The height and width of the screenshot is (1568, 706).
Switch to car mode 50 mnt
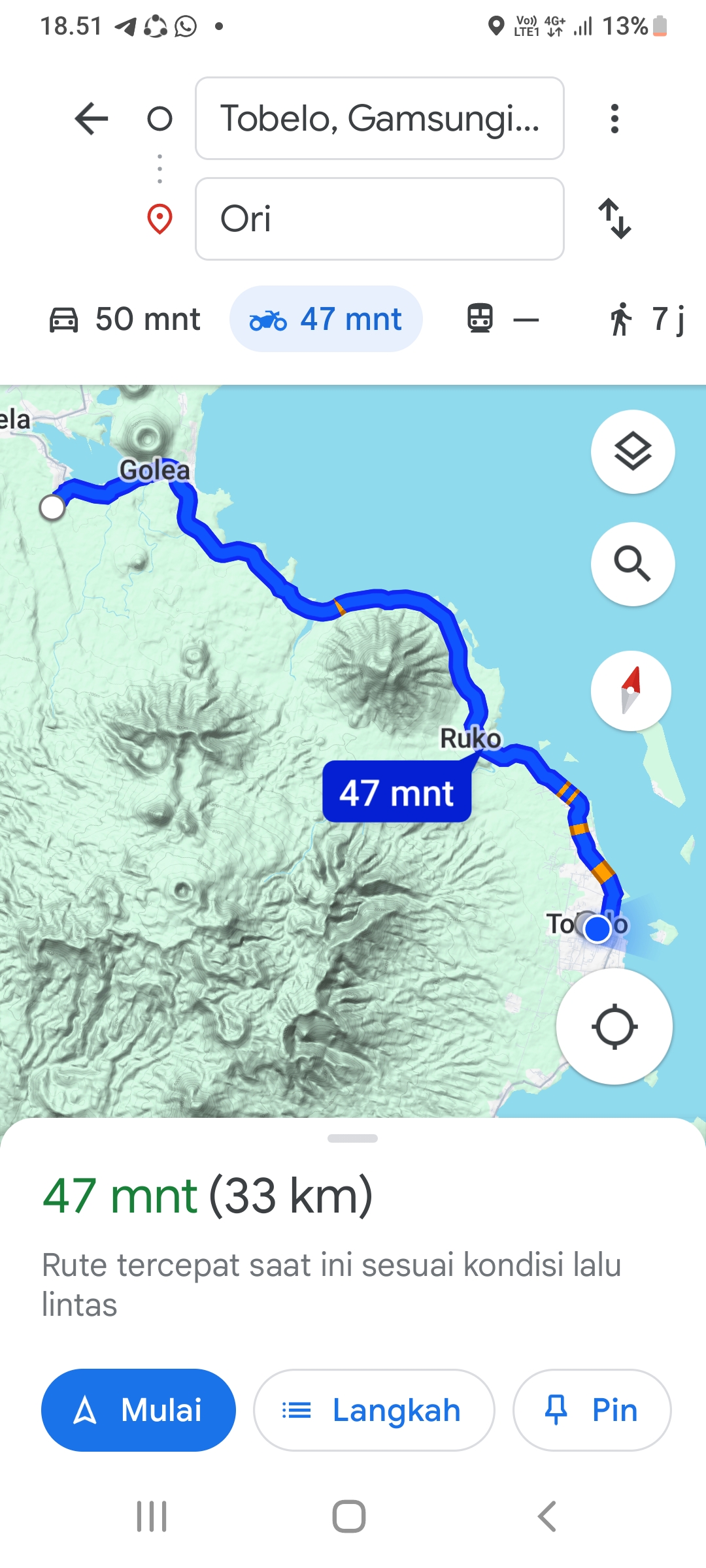125,319
